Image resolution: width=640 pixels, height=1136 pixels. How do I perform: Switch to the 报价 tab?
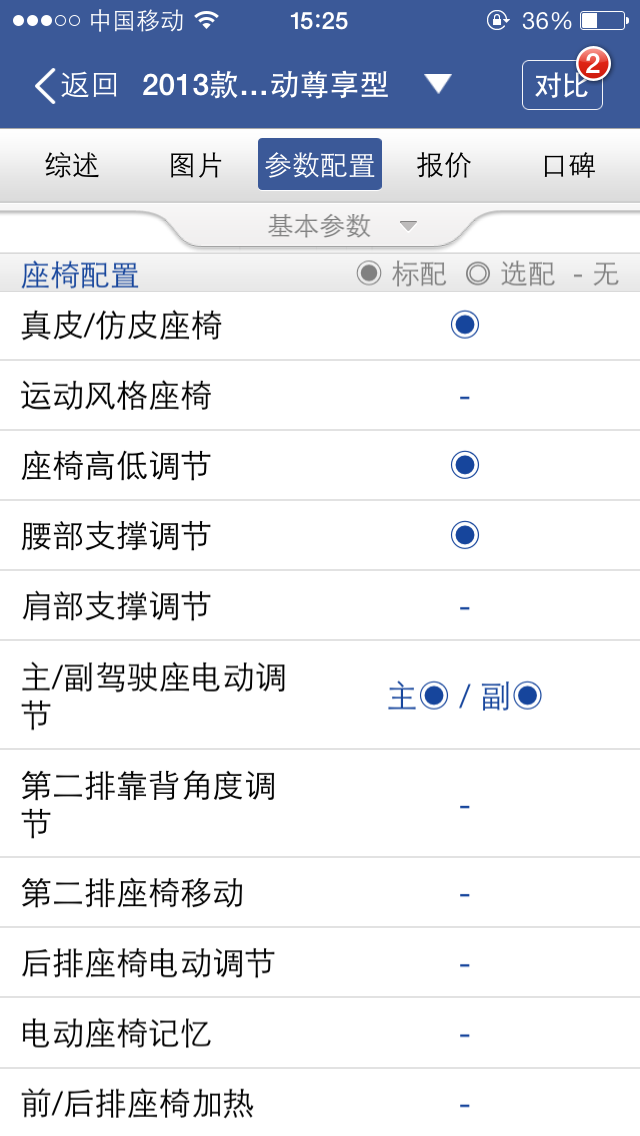444,165
